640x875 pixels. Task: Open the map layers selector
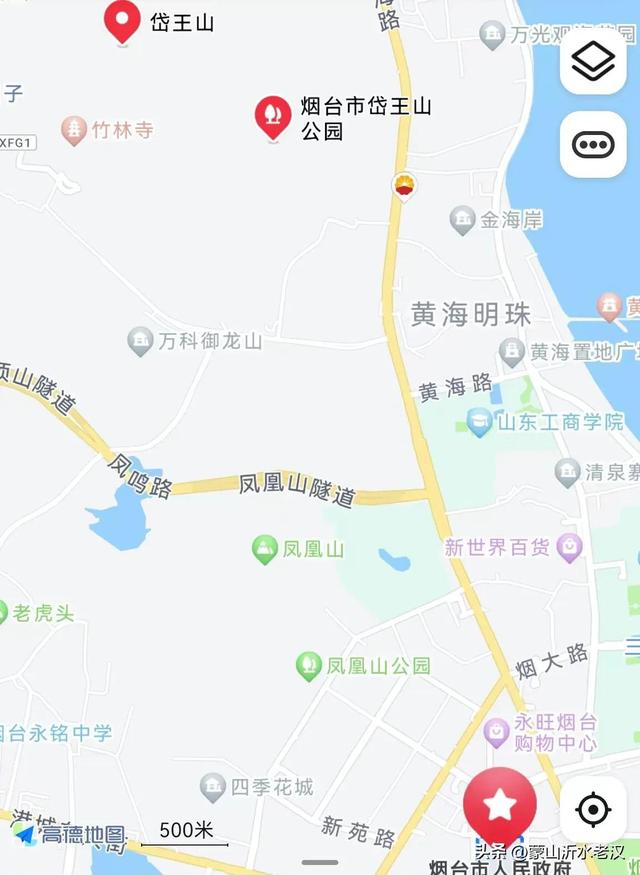(593, 61)
